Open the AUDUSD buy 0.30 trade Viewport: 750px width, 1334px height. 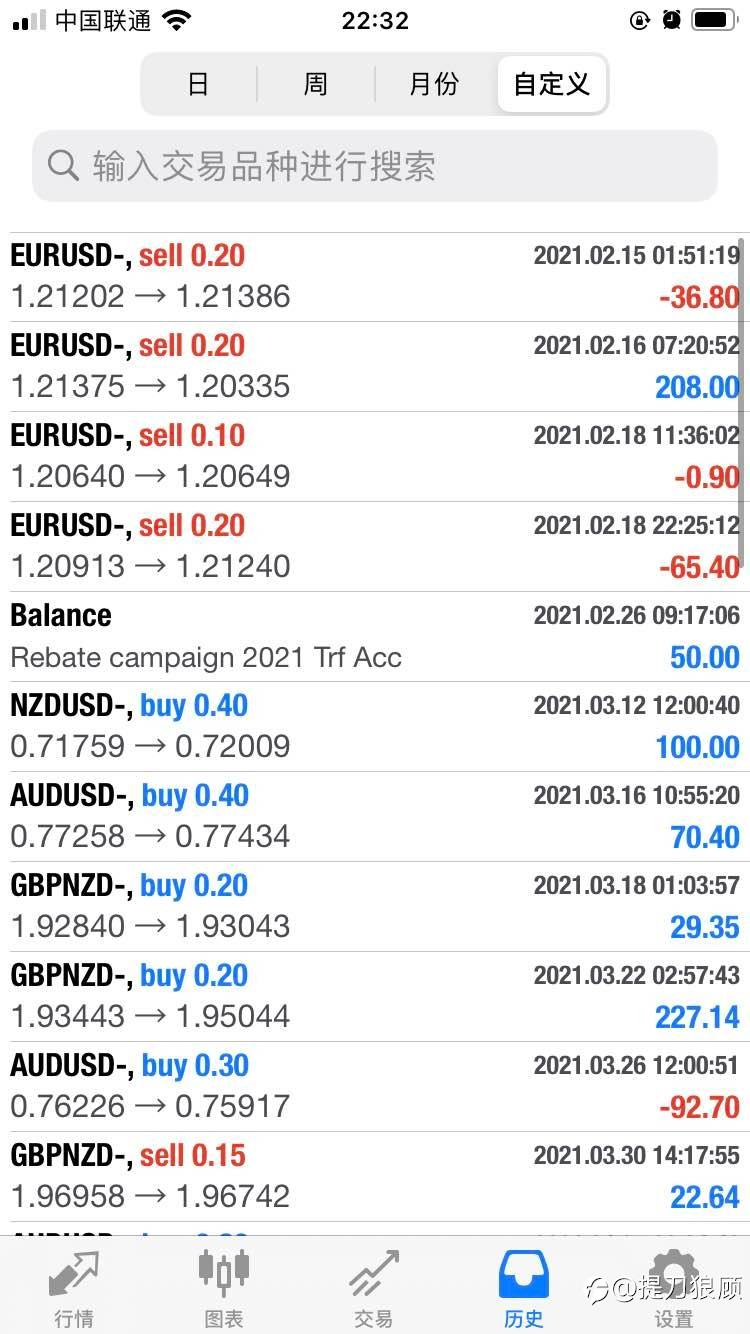(375, 1086)
